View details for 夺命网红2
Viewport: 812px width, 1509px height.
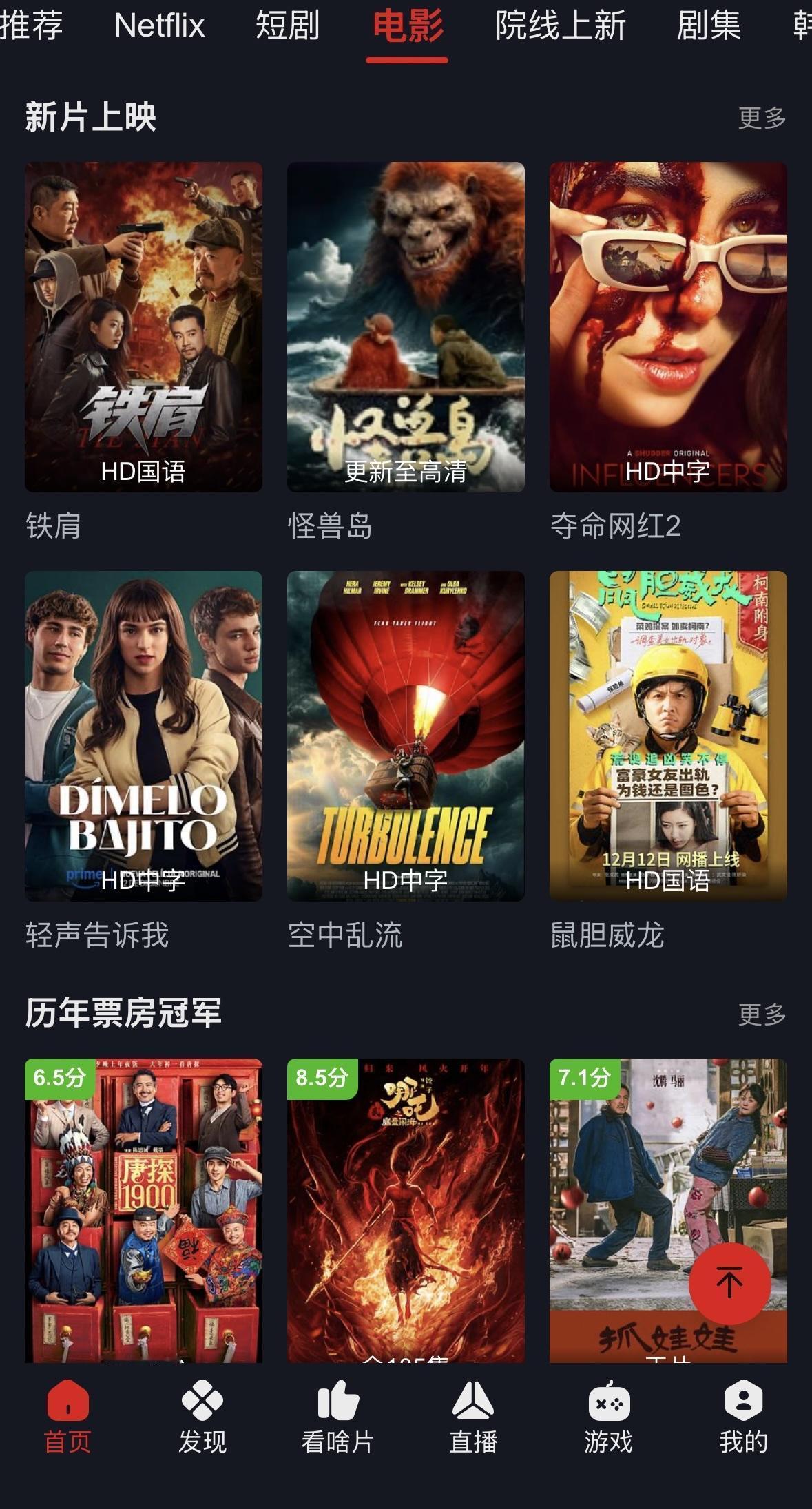pos(667,326)
